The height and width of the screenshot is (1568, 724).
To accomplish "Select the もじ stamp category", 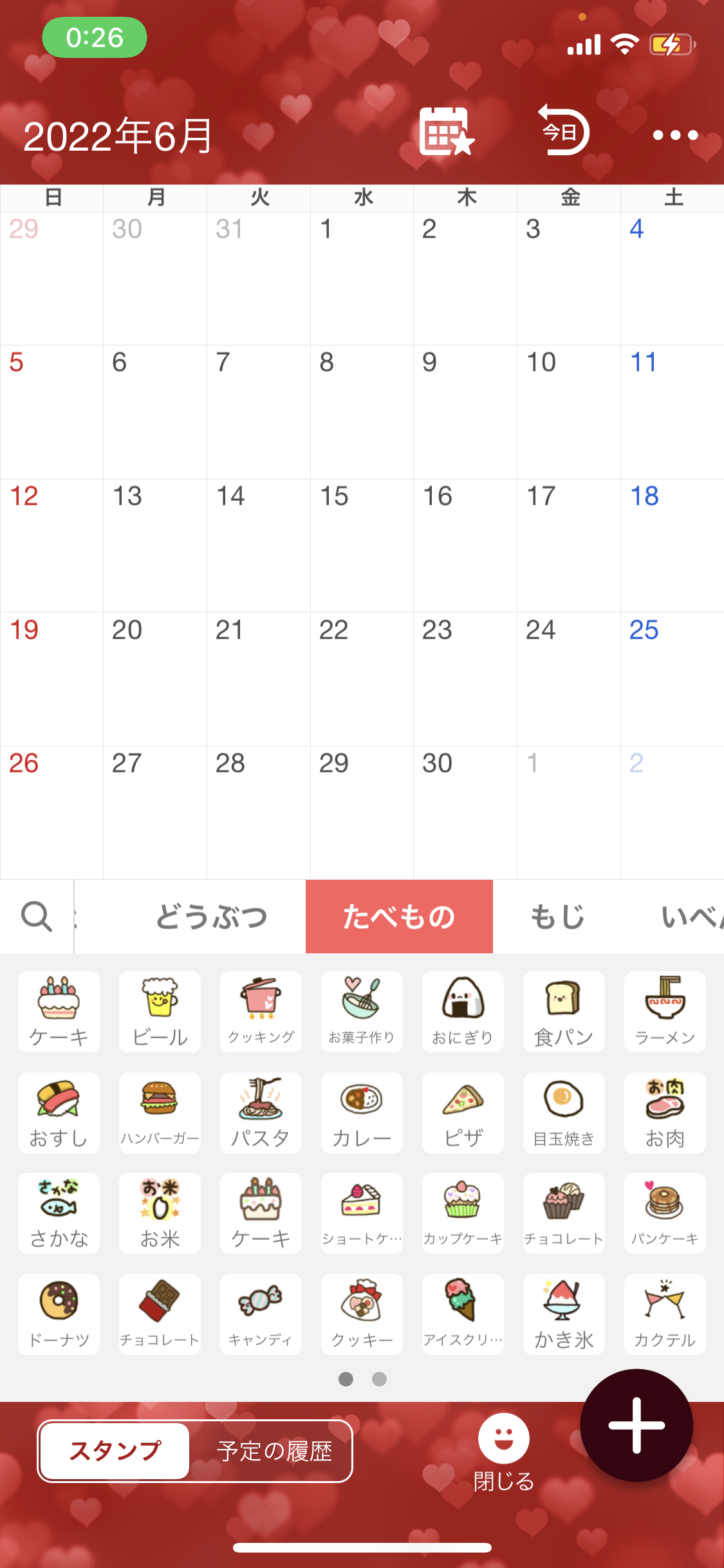I will pos(557,916).
